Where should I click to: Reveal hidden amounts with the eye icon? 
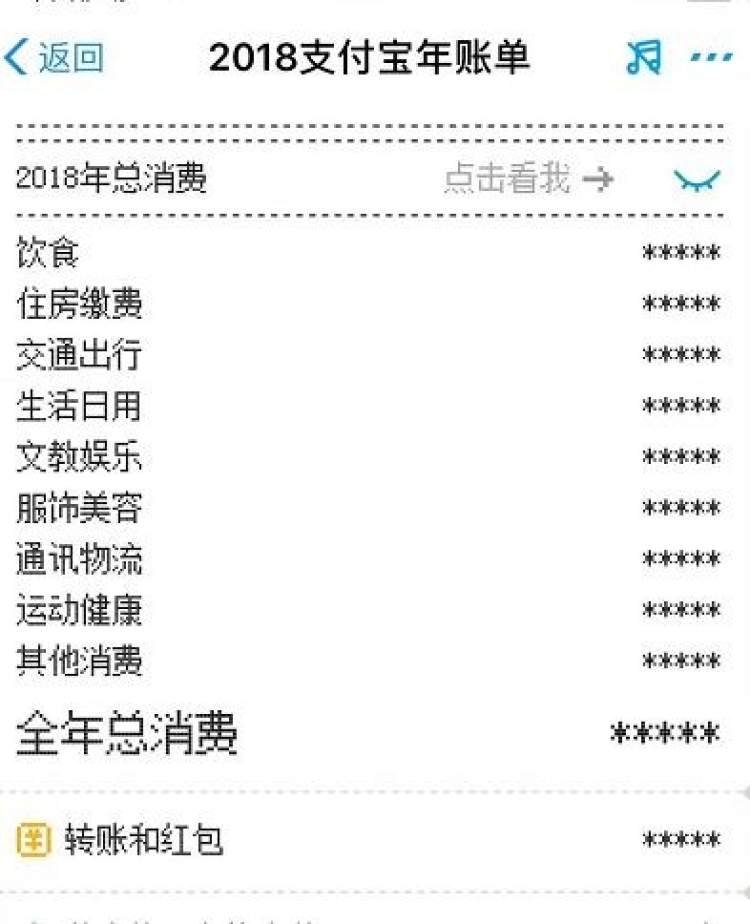click(x=697, y=180)
